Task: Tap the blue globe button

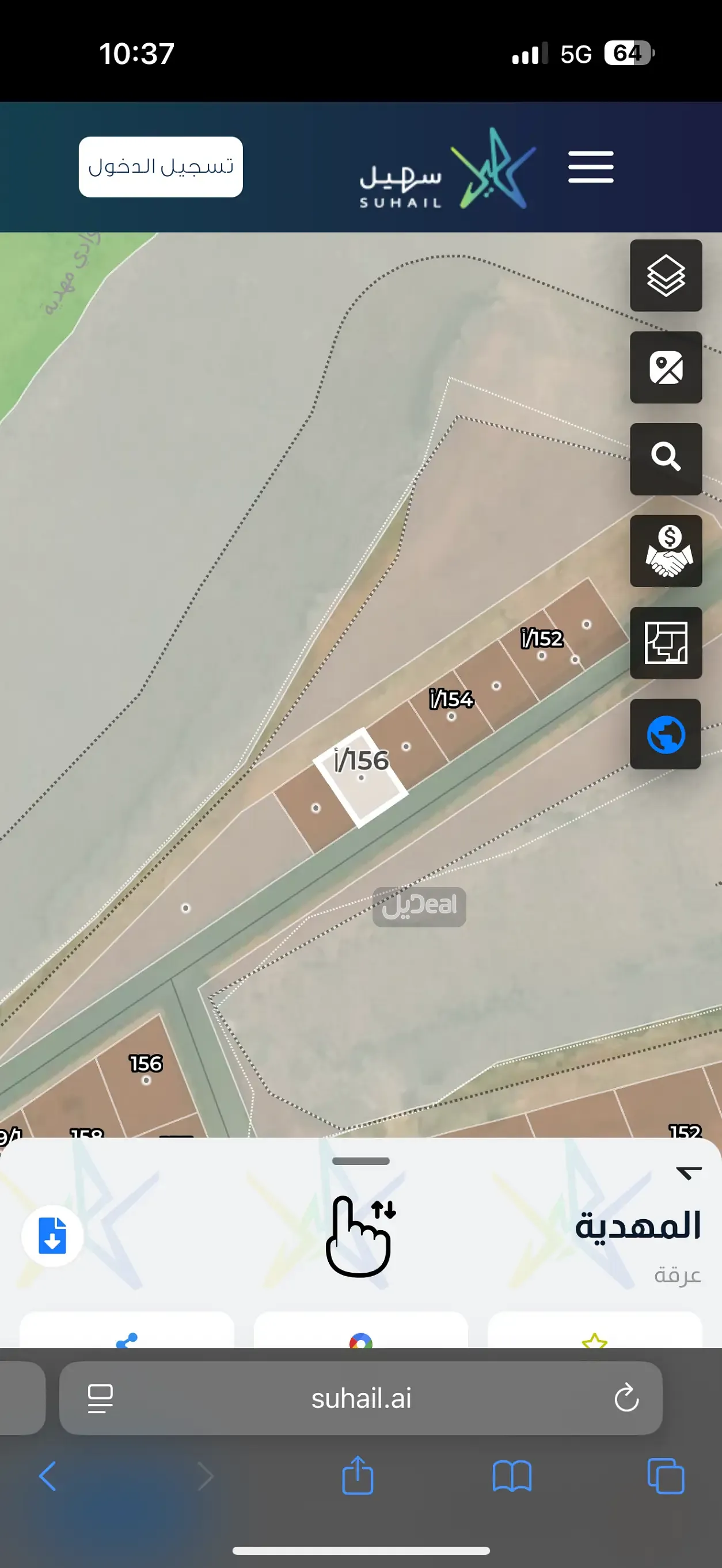Action: click(x=666, y=734)
